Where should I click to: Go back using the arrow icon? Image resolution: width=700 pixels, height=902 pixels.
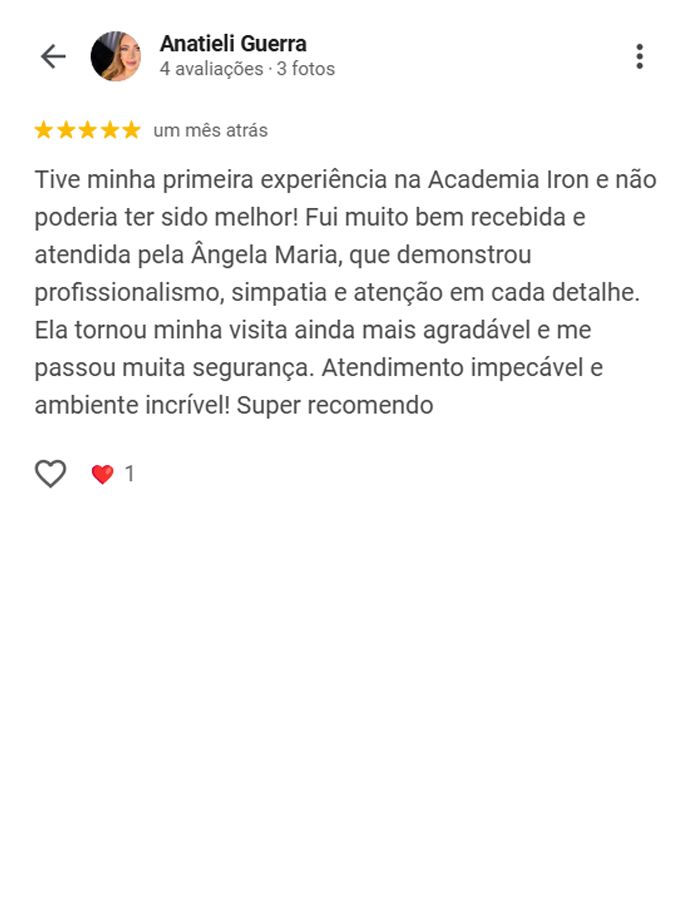53,57
